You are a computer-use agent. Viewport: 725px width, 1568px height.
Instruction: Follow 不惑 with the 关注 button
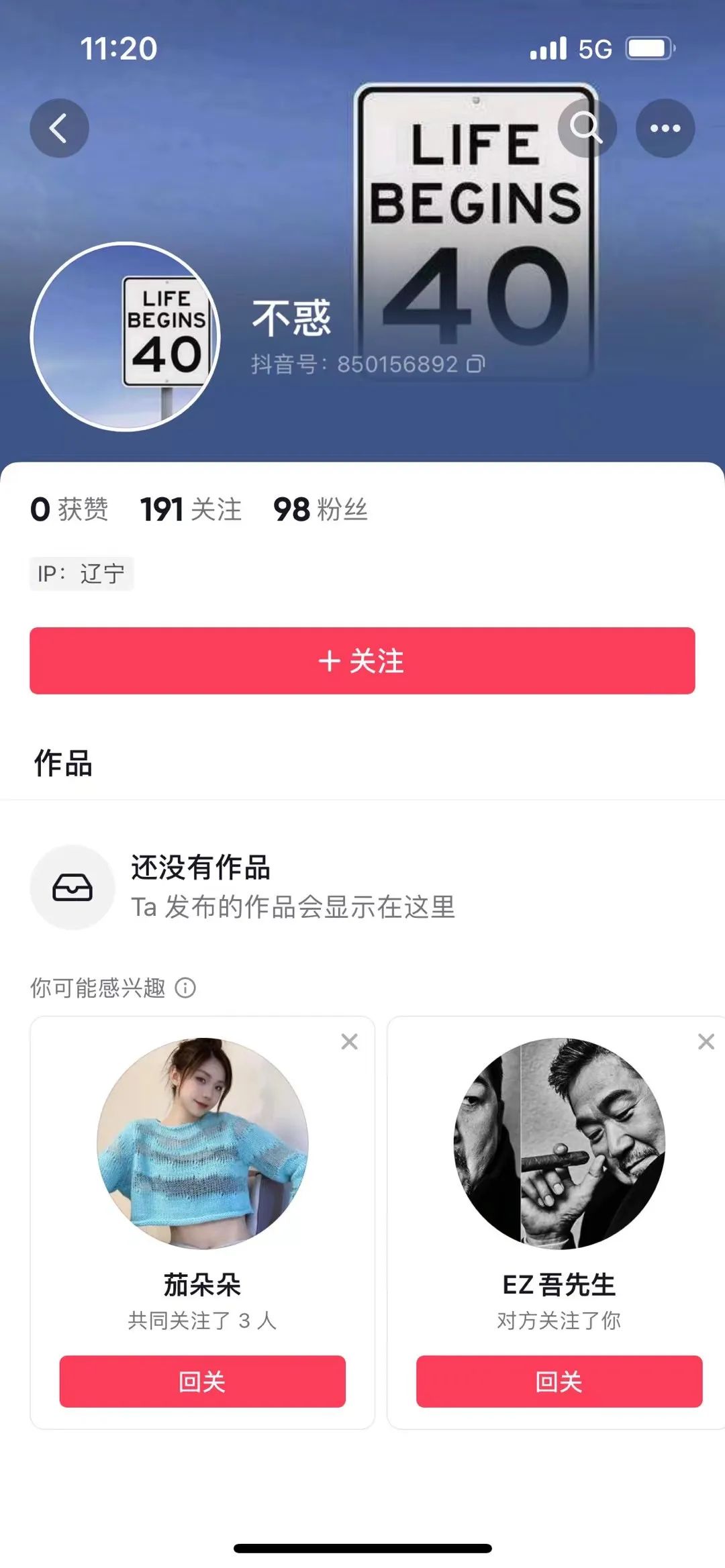[362, 661]
